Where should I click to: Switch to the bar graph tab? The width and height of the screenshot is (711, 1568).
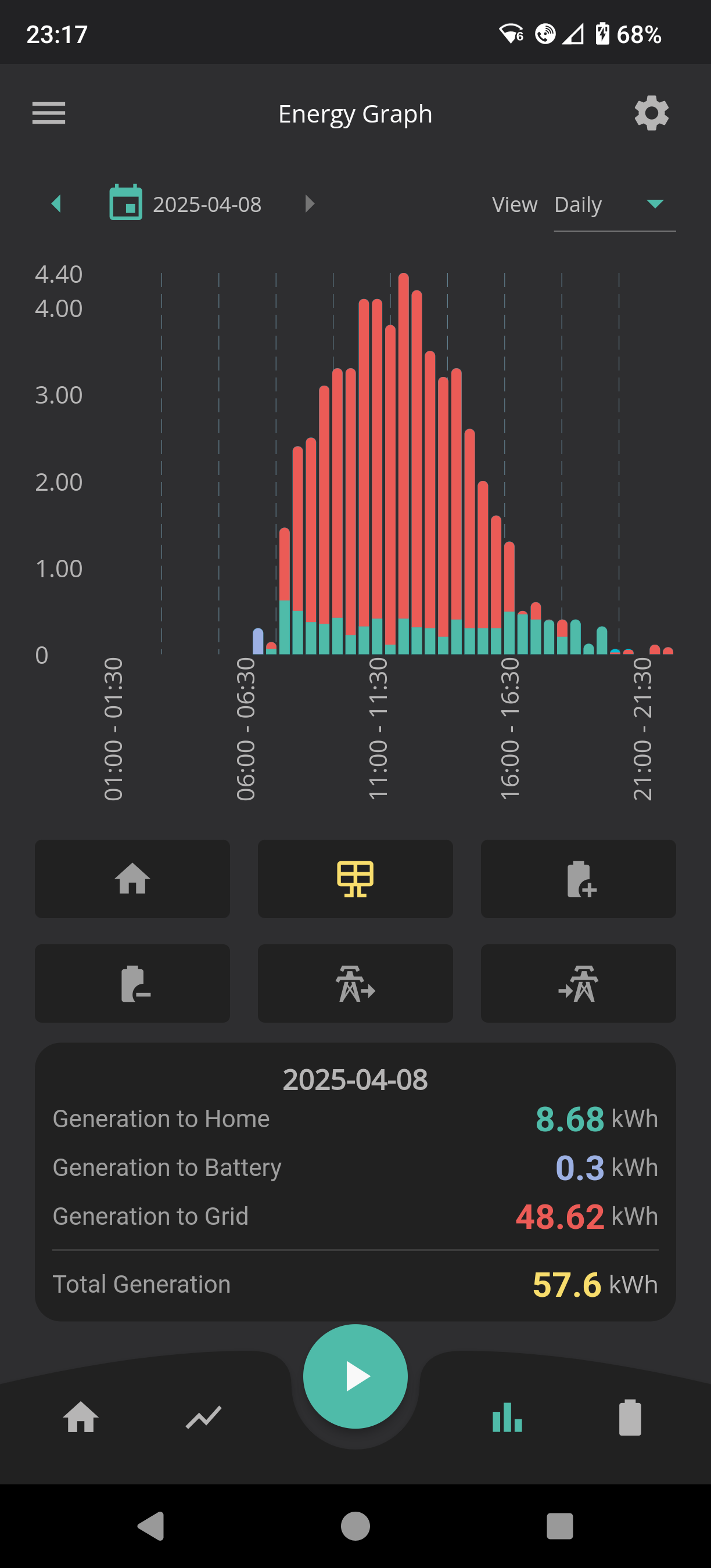(507, 1418)
